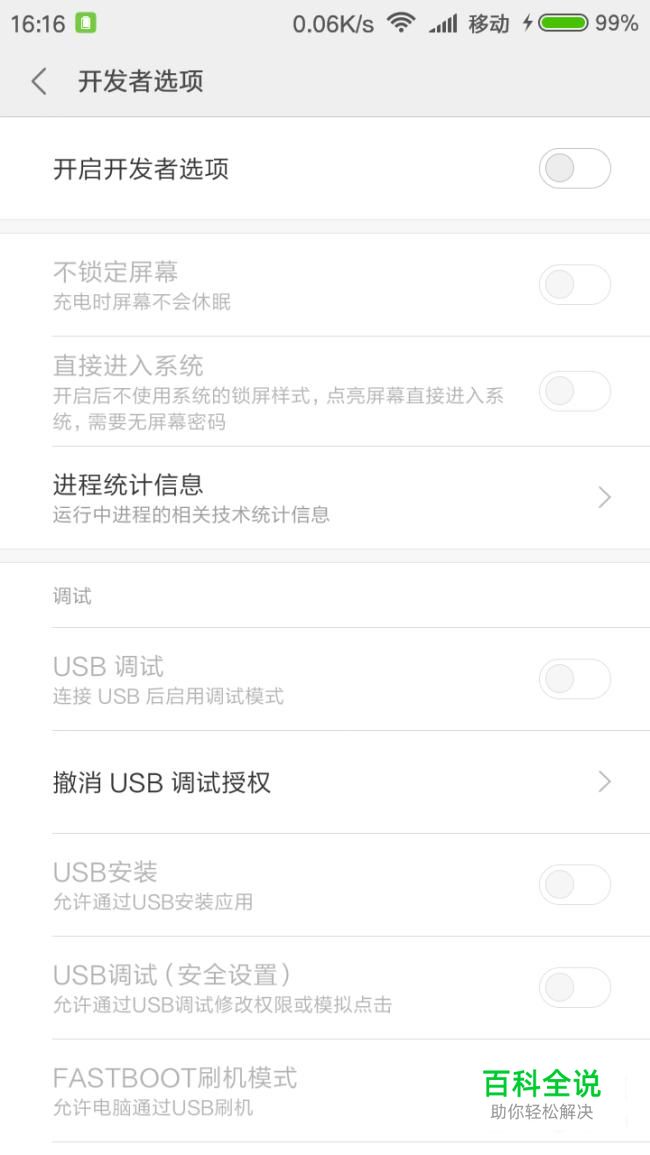
Task: Enable the 开启开发者选项 switch
Action: 575,169
